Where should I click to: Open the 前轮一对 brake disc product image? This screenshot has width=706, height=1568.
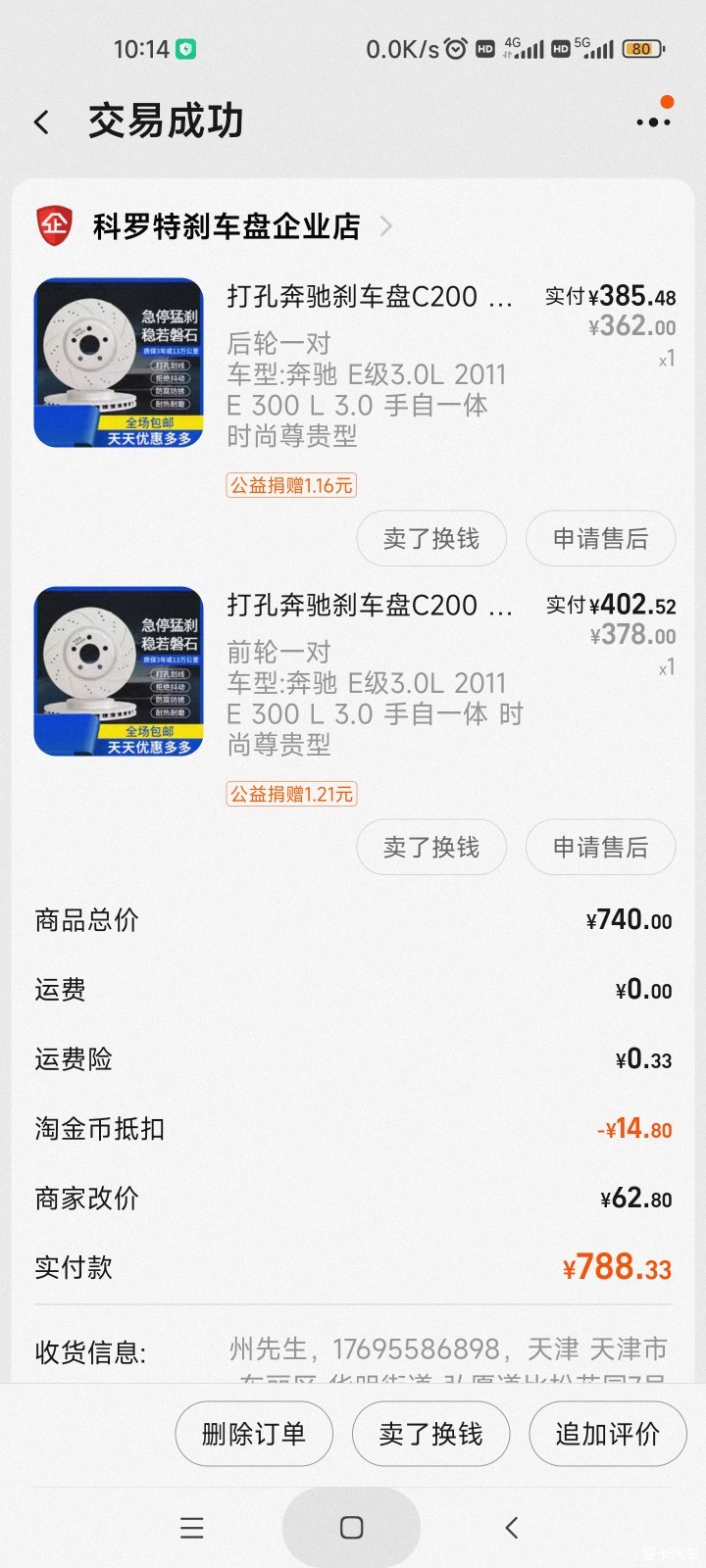(119, 671)
